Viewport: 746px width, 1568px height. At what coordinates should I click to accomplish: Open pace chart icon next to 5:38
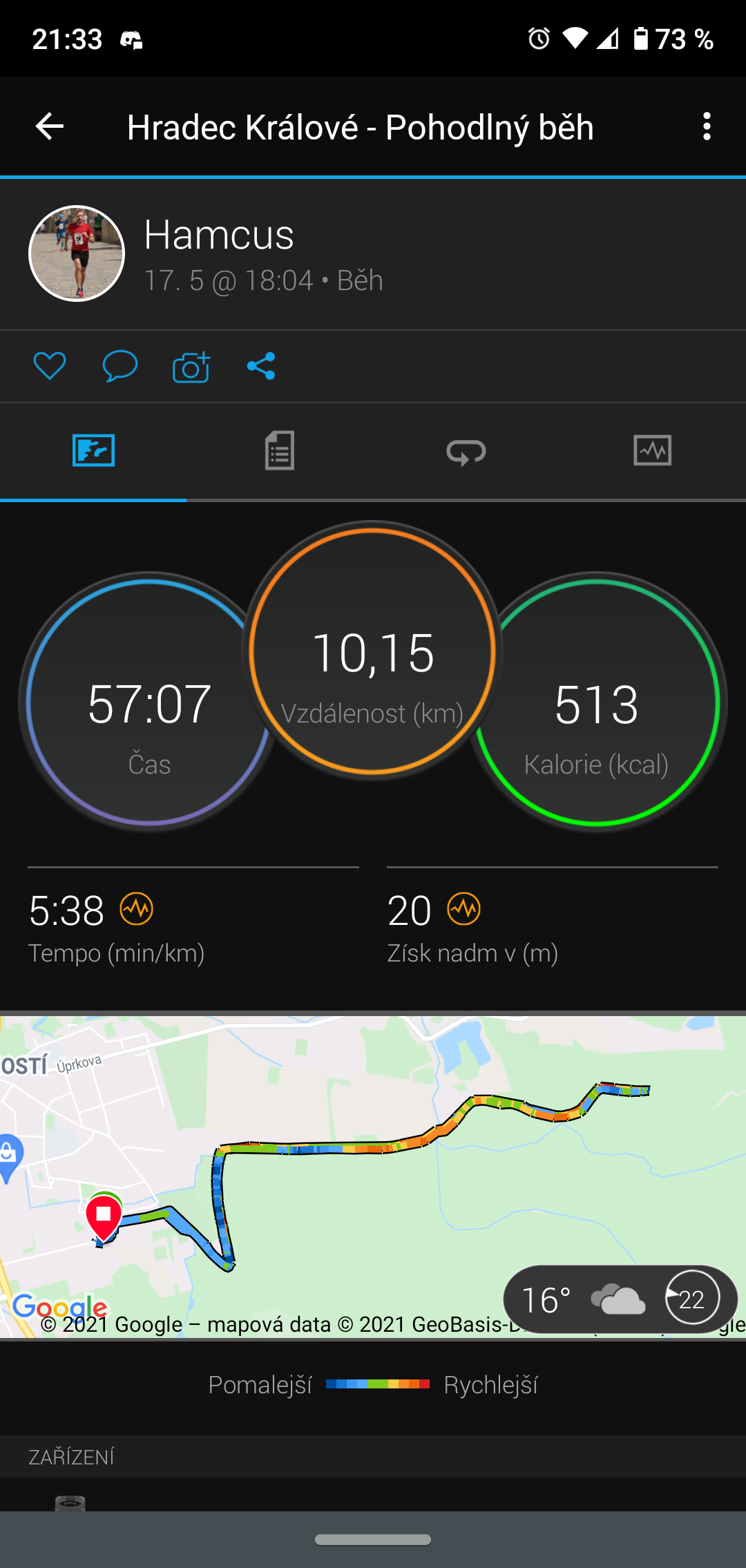137,909
